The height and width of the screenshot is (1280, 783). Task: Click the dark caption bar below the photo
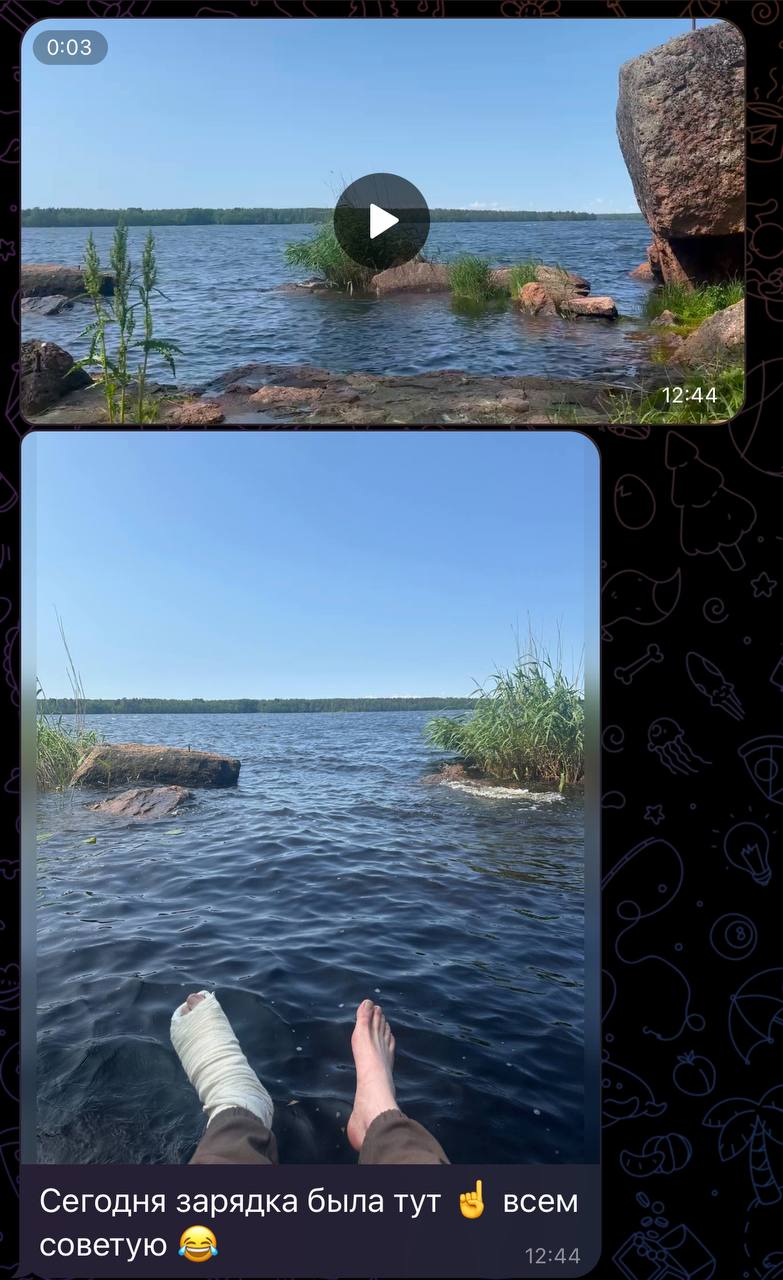coord(300,1220)
